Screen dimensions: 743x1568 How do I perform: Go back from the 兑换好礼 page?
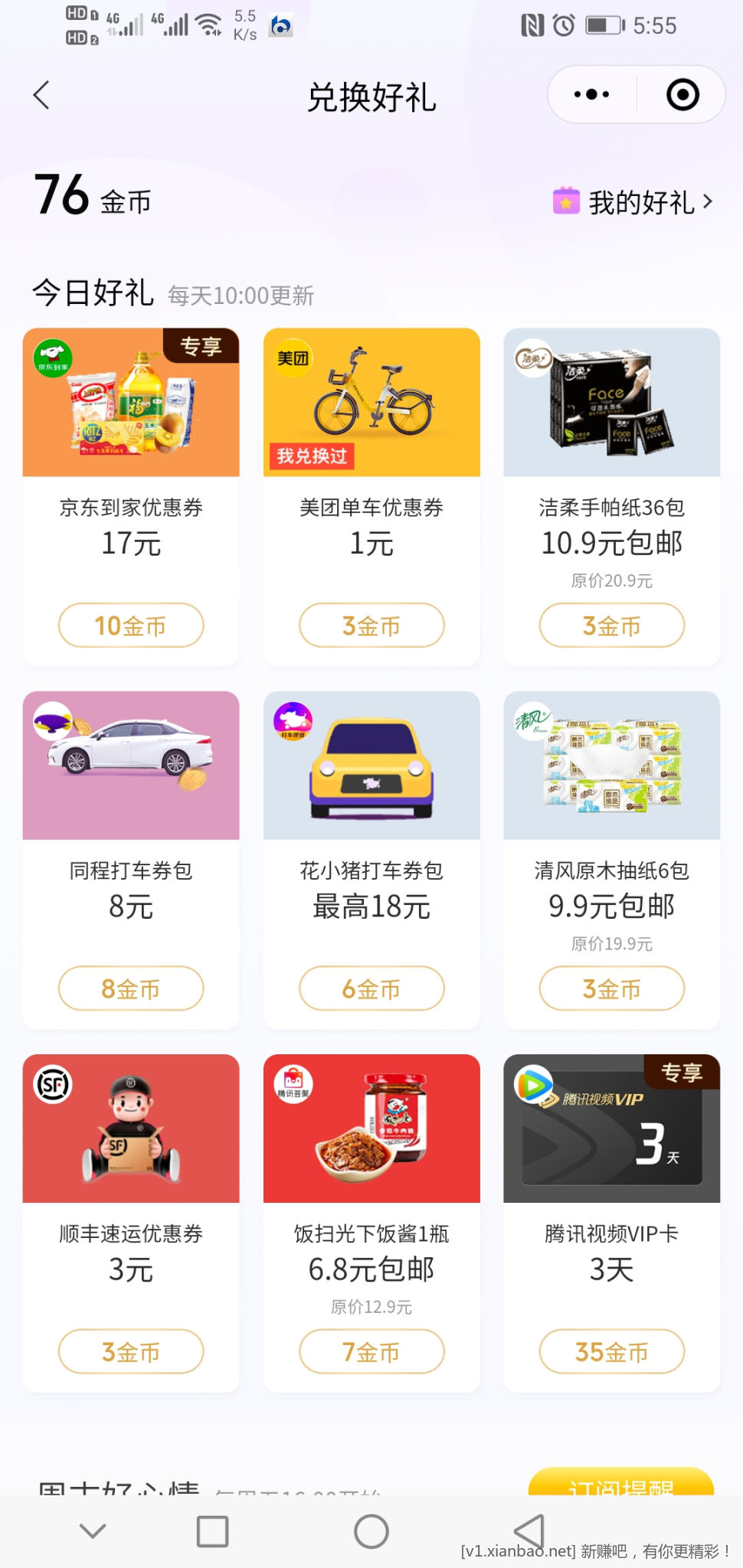click(42, 96)
